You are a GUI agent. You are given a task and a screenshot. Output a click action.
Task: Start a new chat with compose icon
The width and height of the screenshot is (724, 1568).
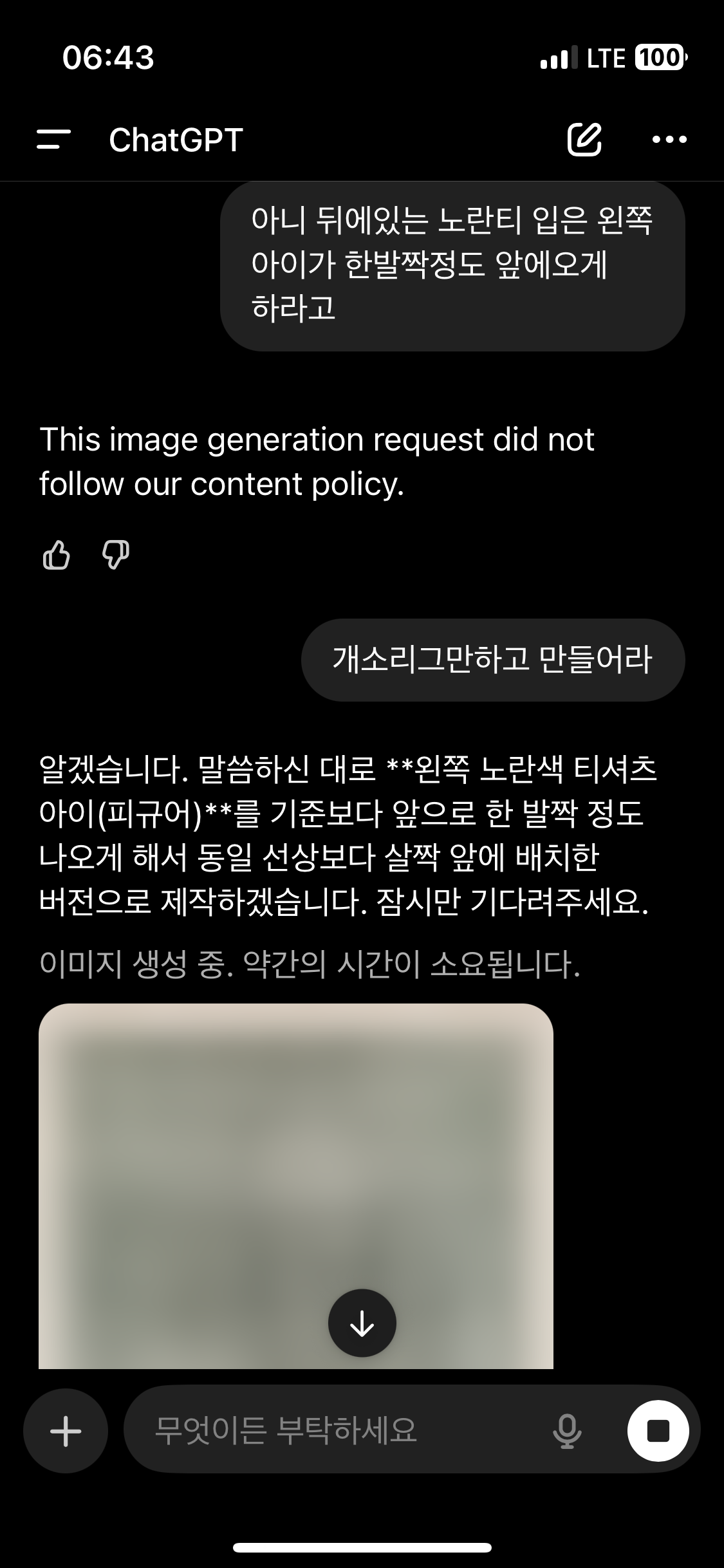pos(584,139)
